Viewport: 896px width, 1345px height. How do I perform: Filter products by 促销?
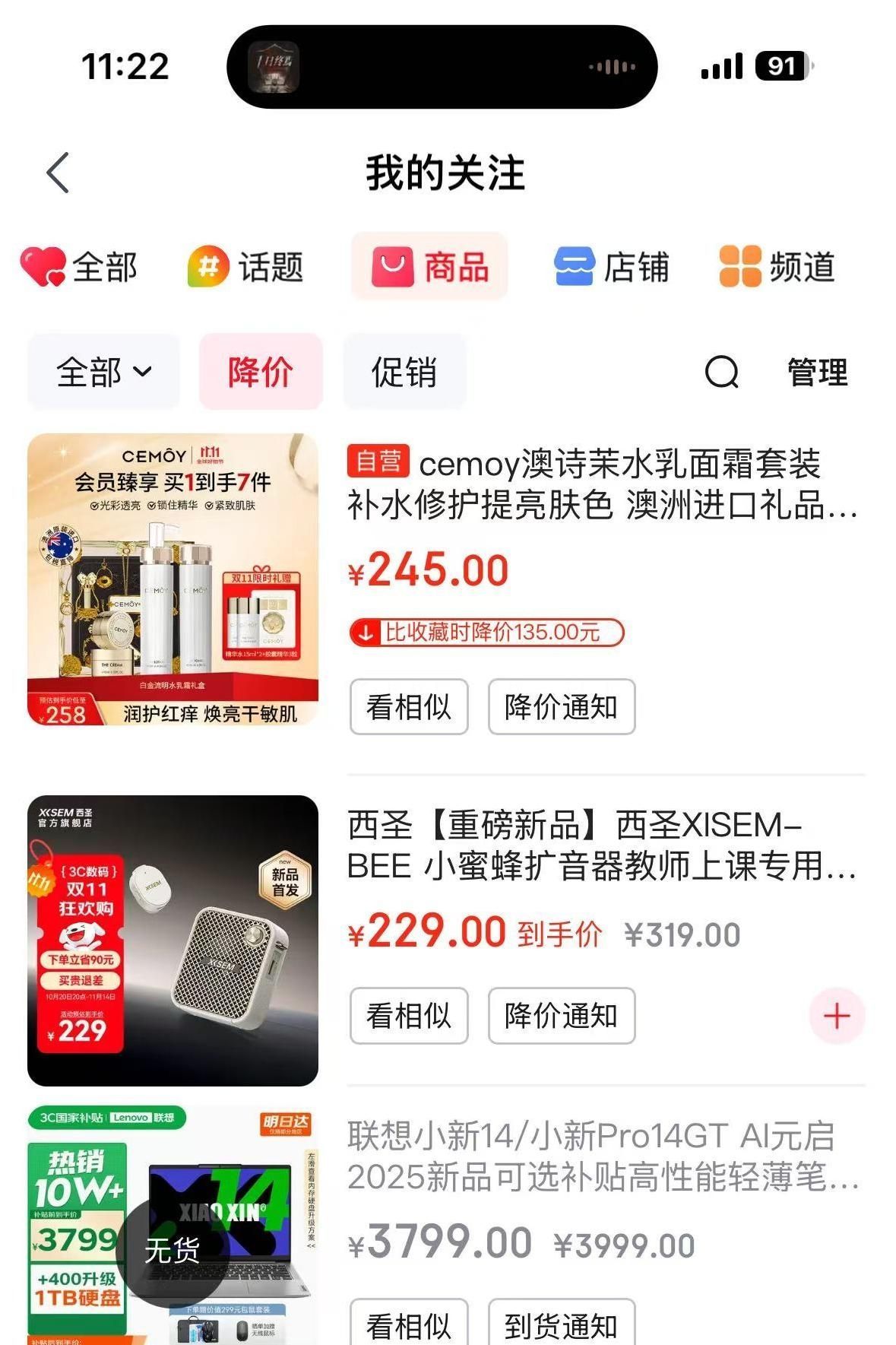coord(404,373)
